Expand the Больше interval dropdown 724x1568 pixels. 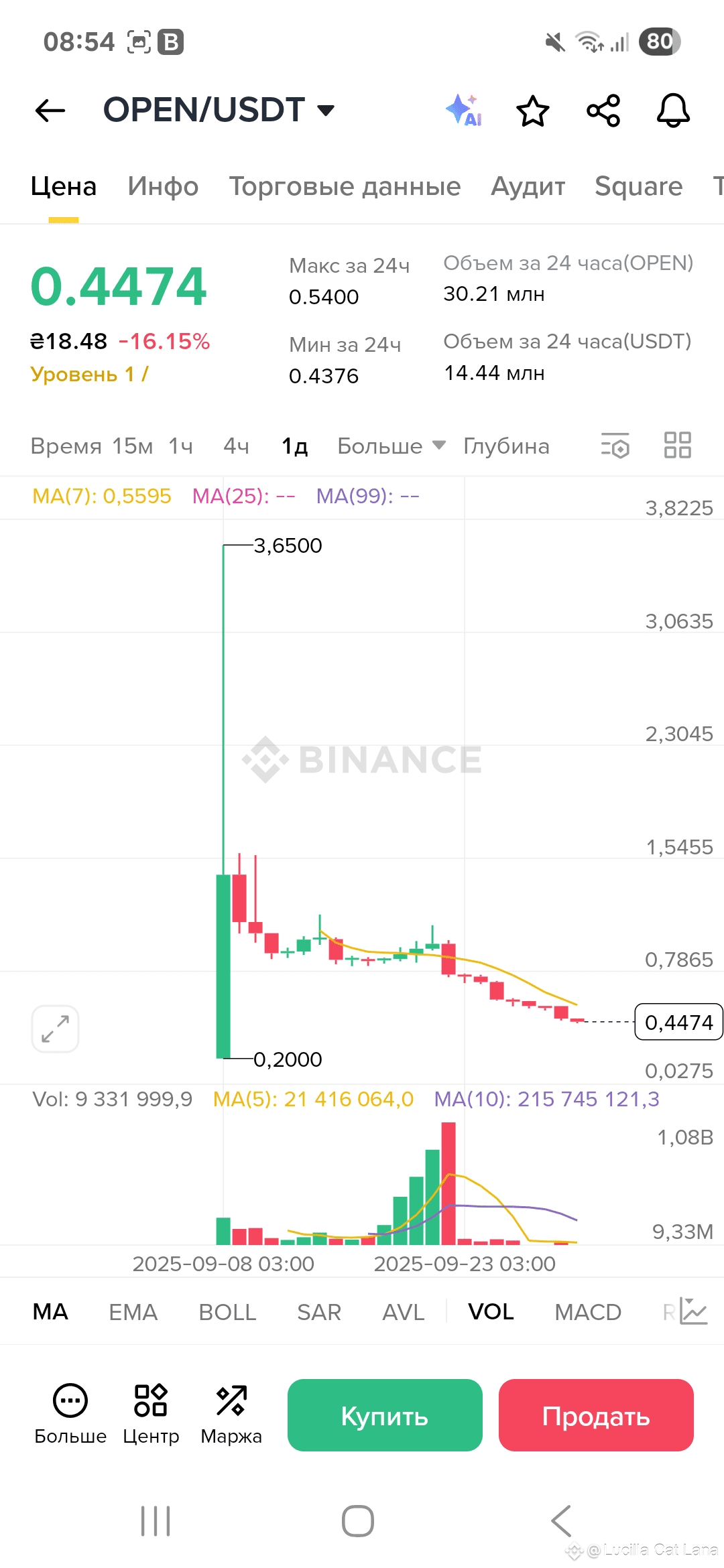coord(391,446)
